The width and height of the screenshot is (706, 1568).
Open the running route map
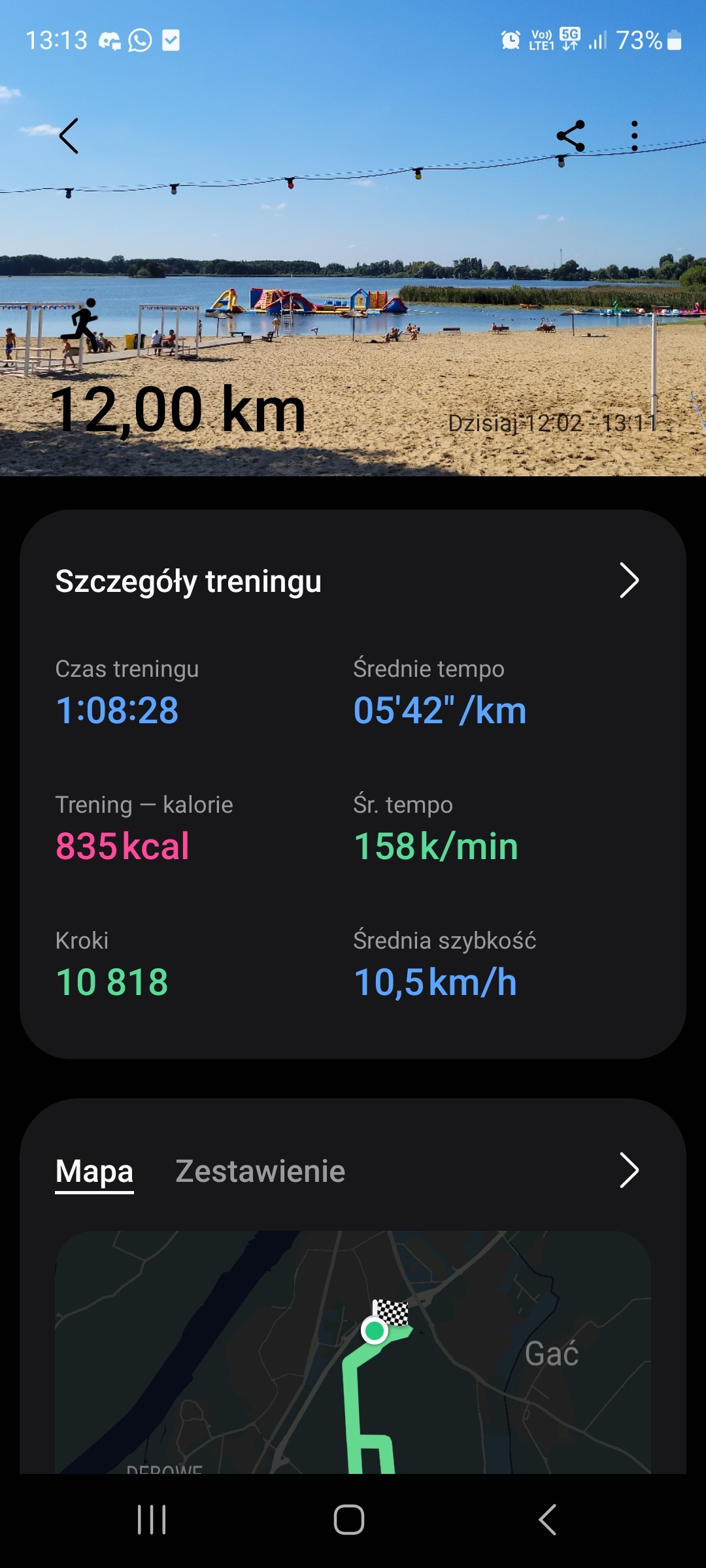click(353, 1352)
